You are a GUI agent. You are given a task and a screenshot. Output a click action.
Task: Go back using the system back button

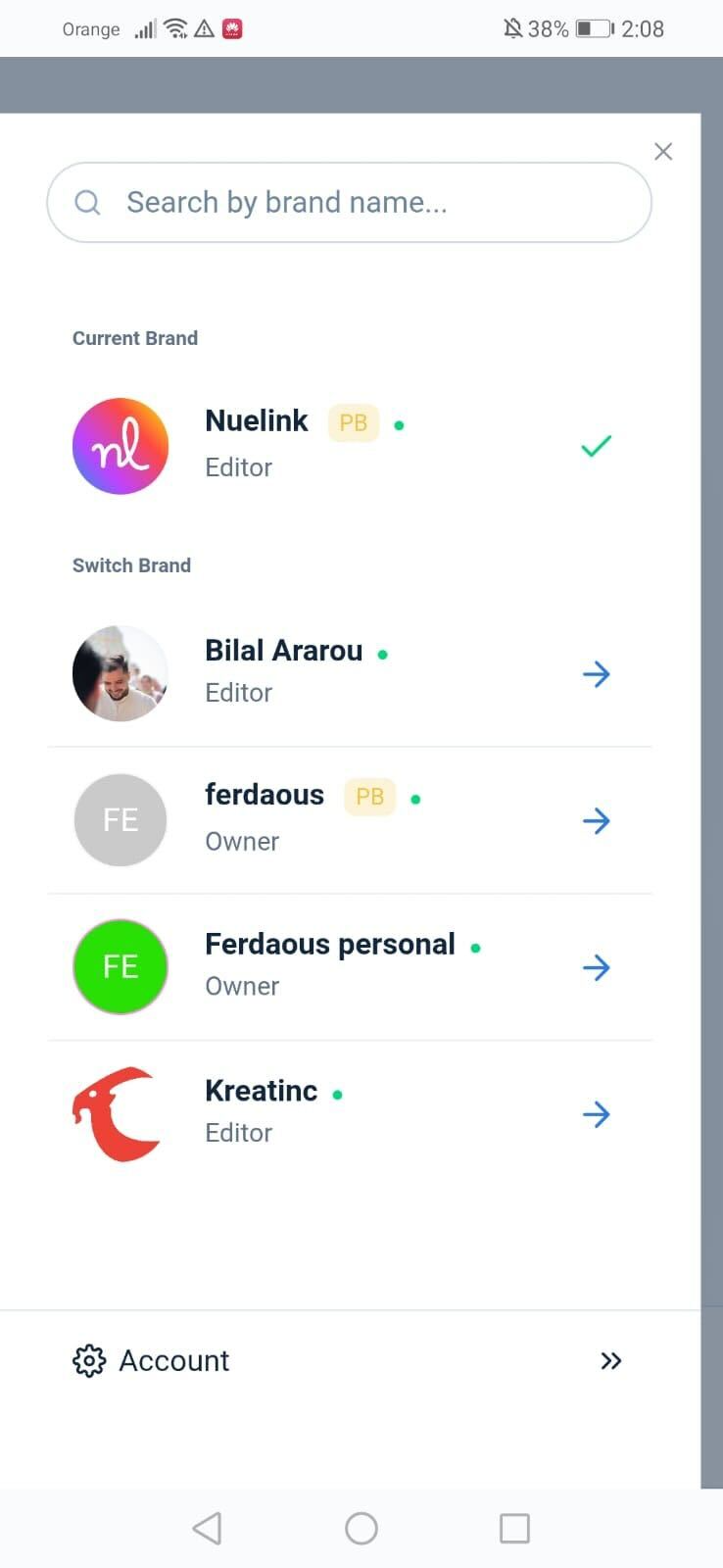click(x=207, y=1528)
